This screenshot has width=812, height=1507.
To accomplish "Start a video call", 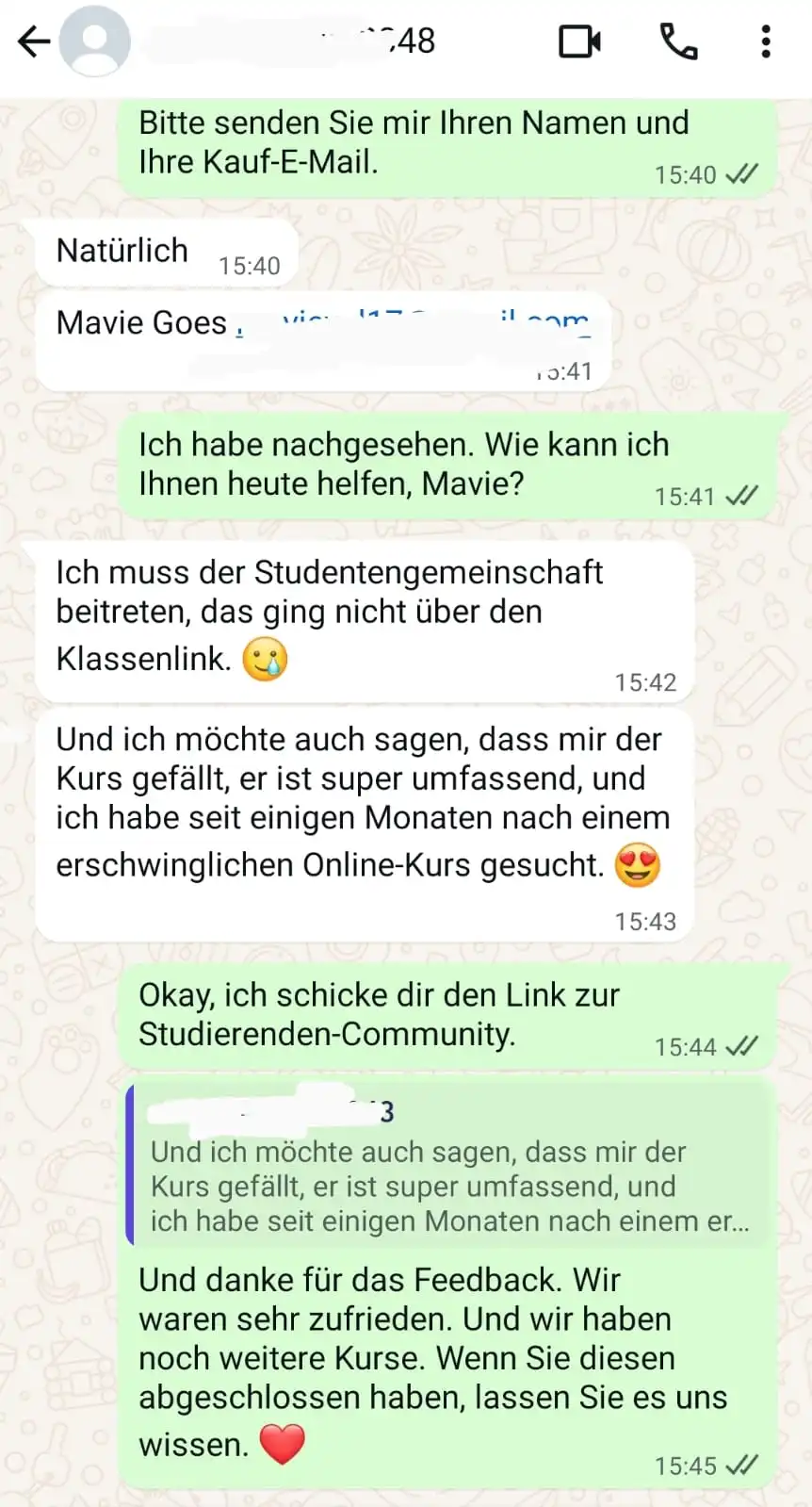I will click(579, 41).
